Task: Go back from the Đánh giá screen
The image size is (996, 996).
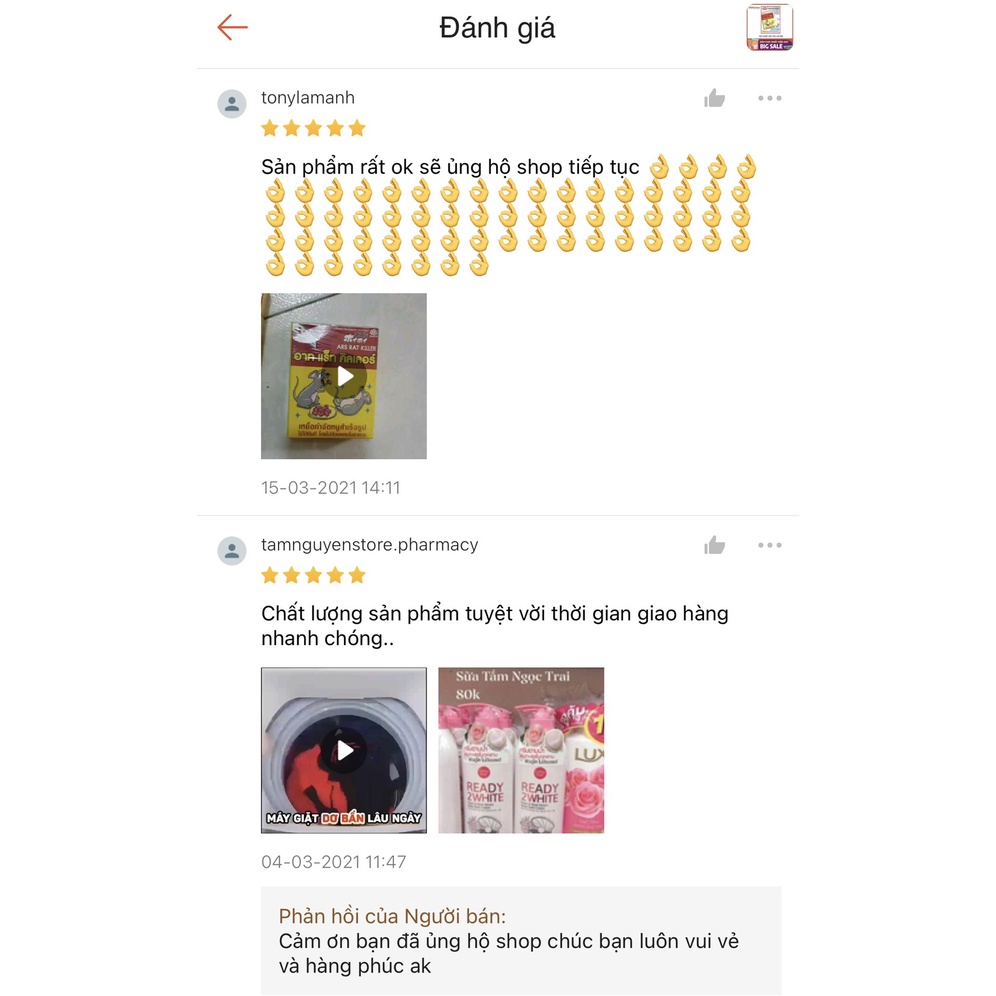Action: point(232,27)
